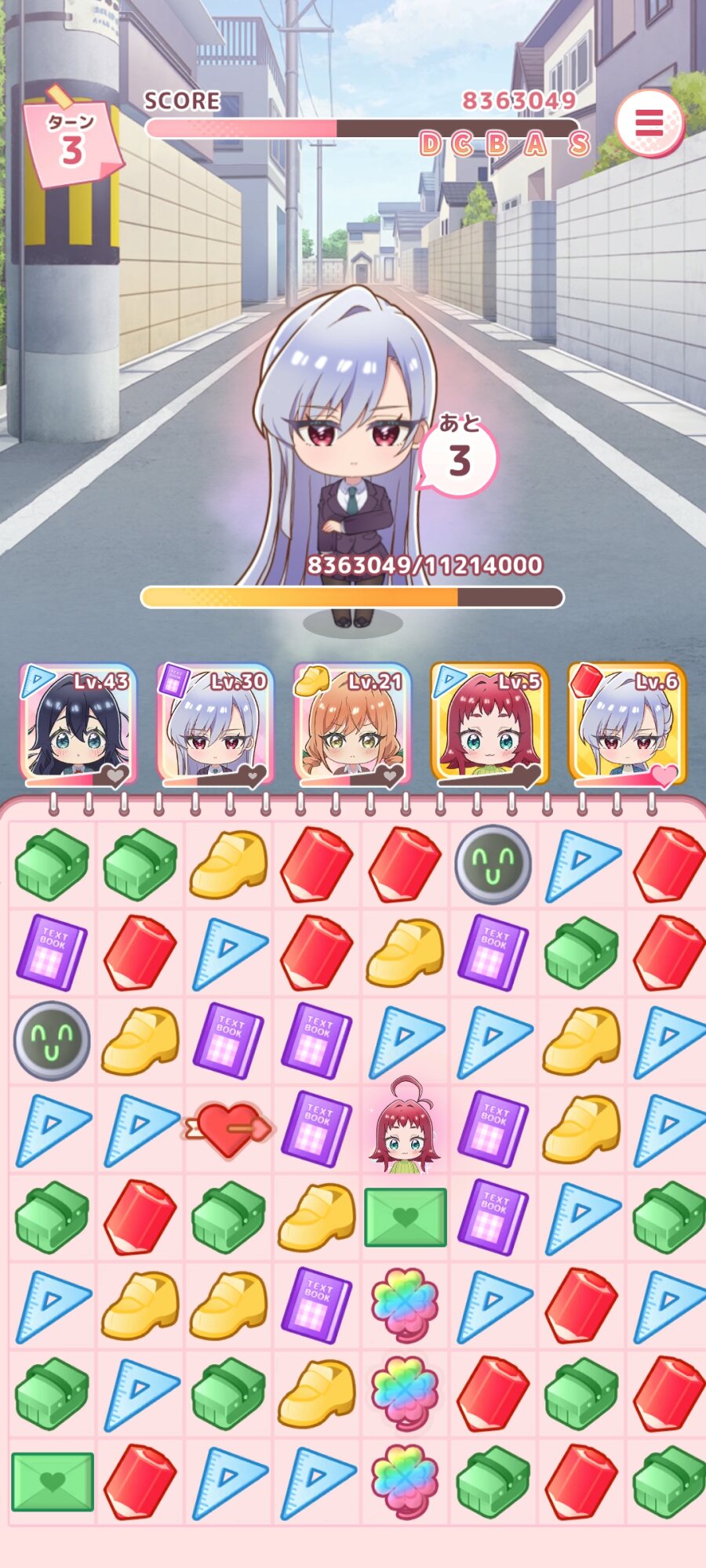Tap the red heart with arrow piece
Viewport: 706px width, 1568px height.
(x=228, y=1129)
